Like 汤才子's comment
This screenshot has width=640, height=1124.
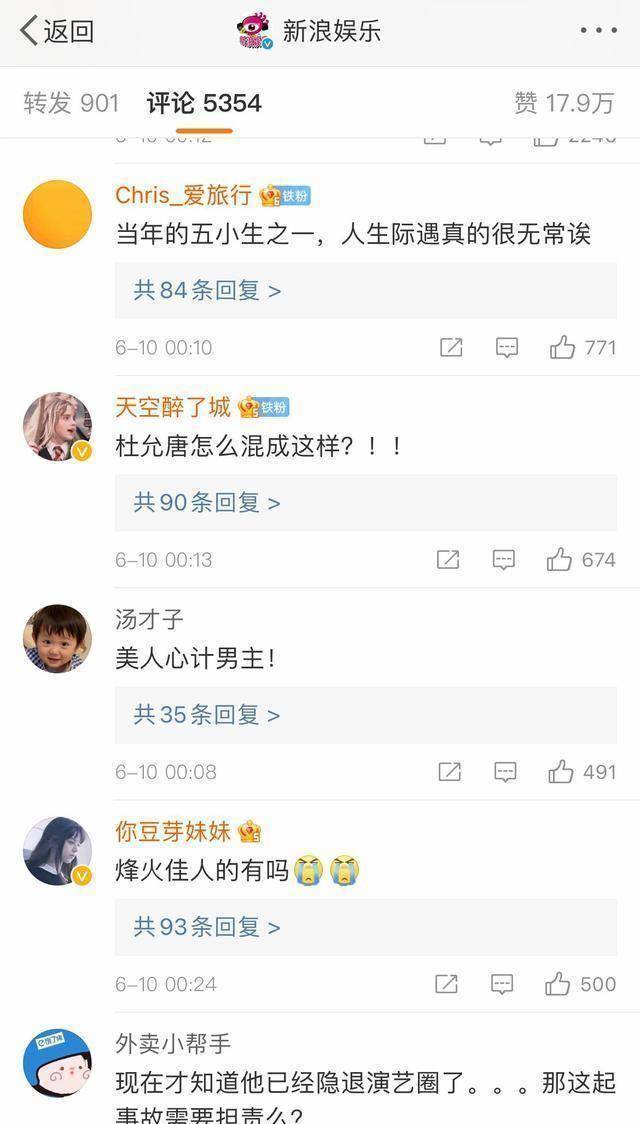(561, 772)
